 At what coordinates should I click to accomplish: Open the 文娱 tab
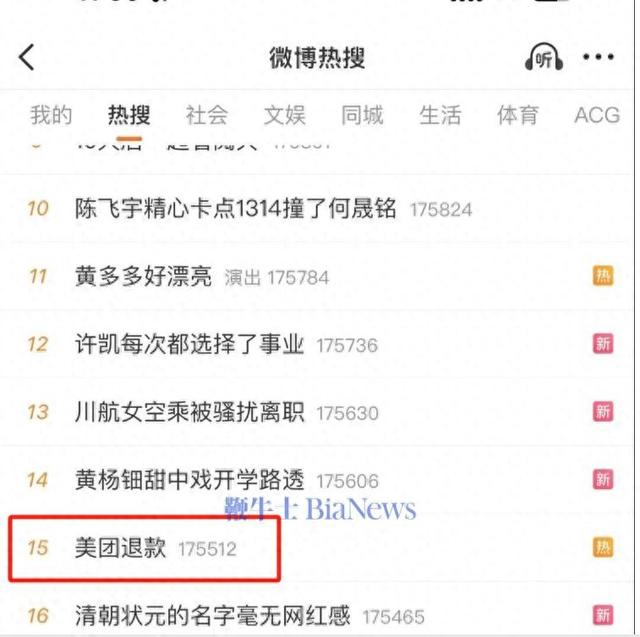(285, 115)
